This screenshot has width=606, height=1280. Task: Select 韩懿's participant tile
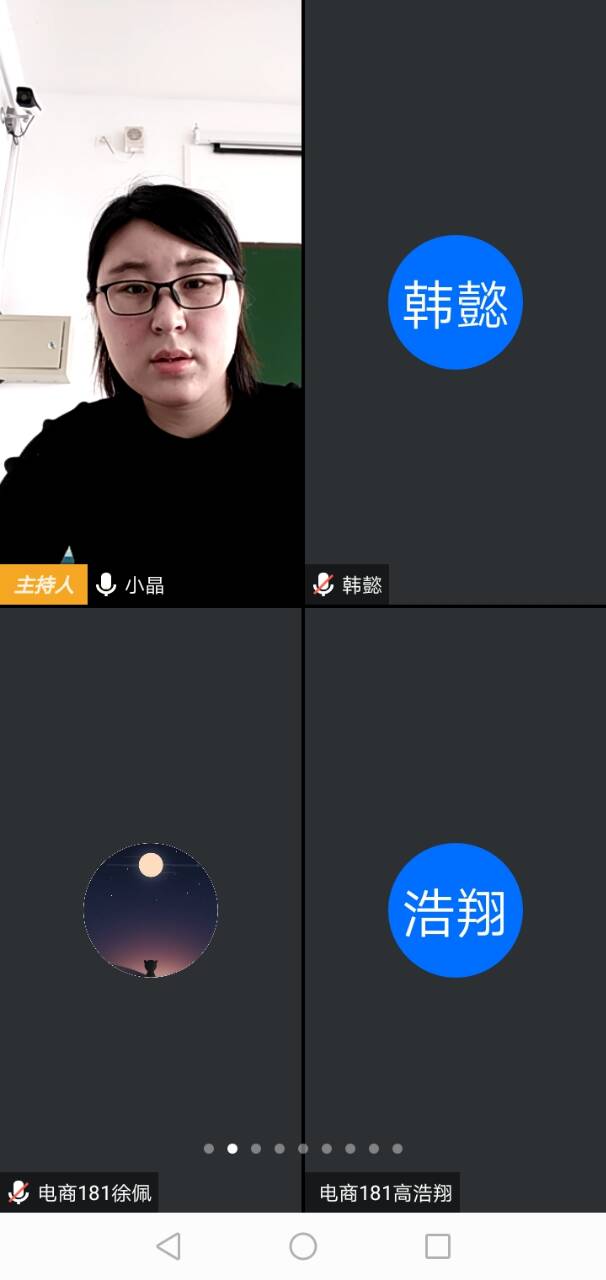click(455, 302)
